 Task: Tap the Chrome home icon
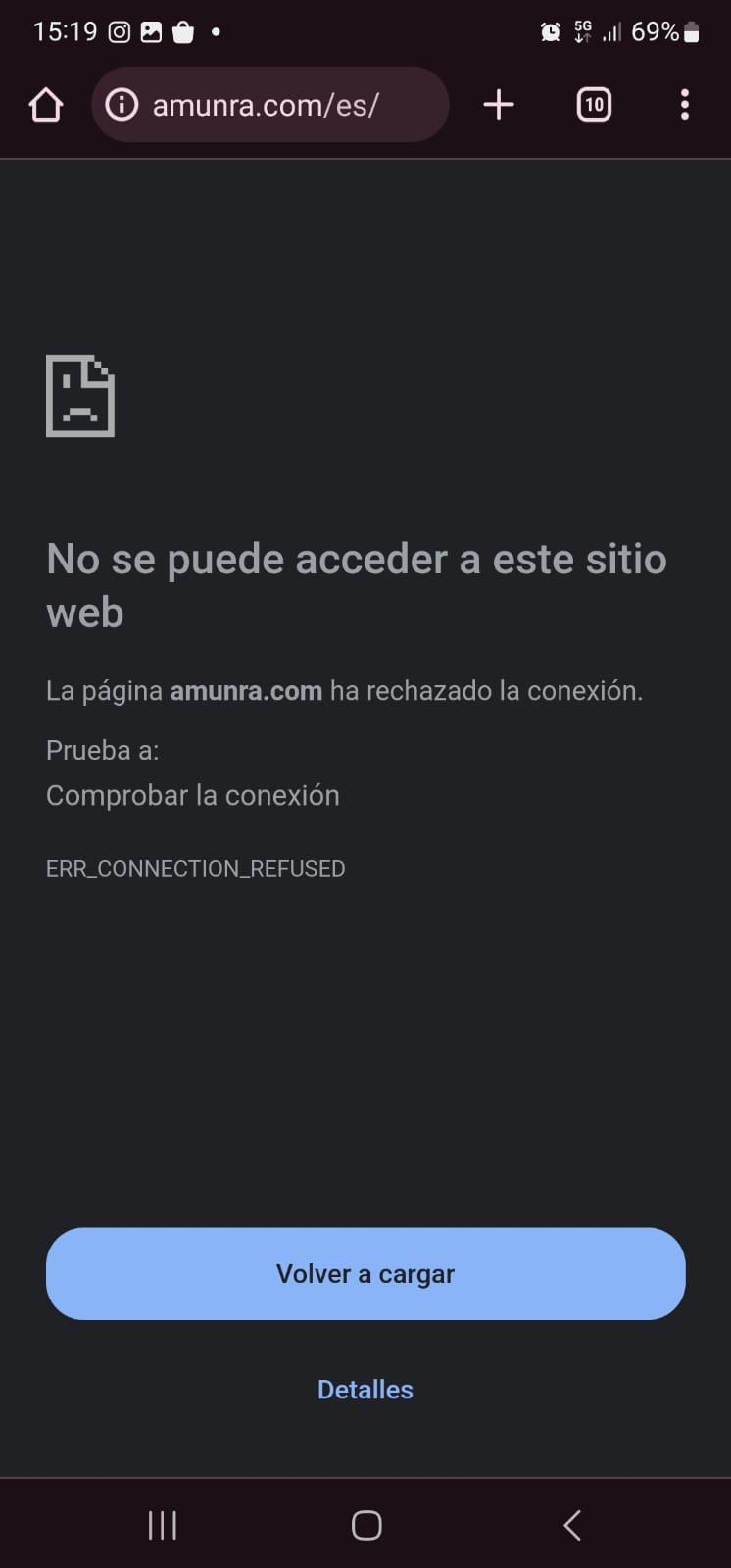(45, 104)
